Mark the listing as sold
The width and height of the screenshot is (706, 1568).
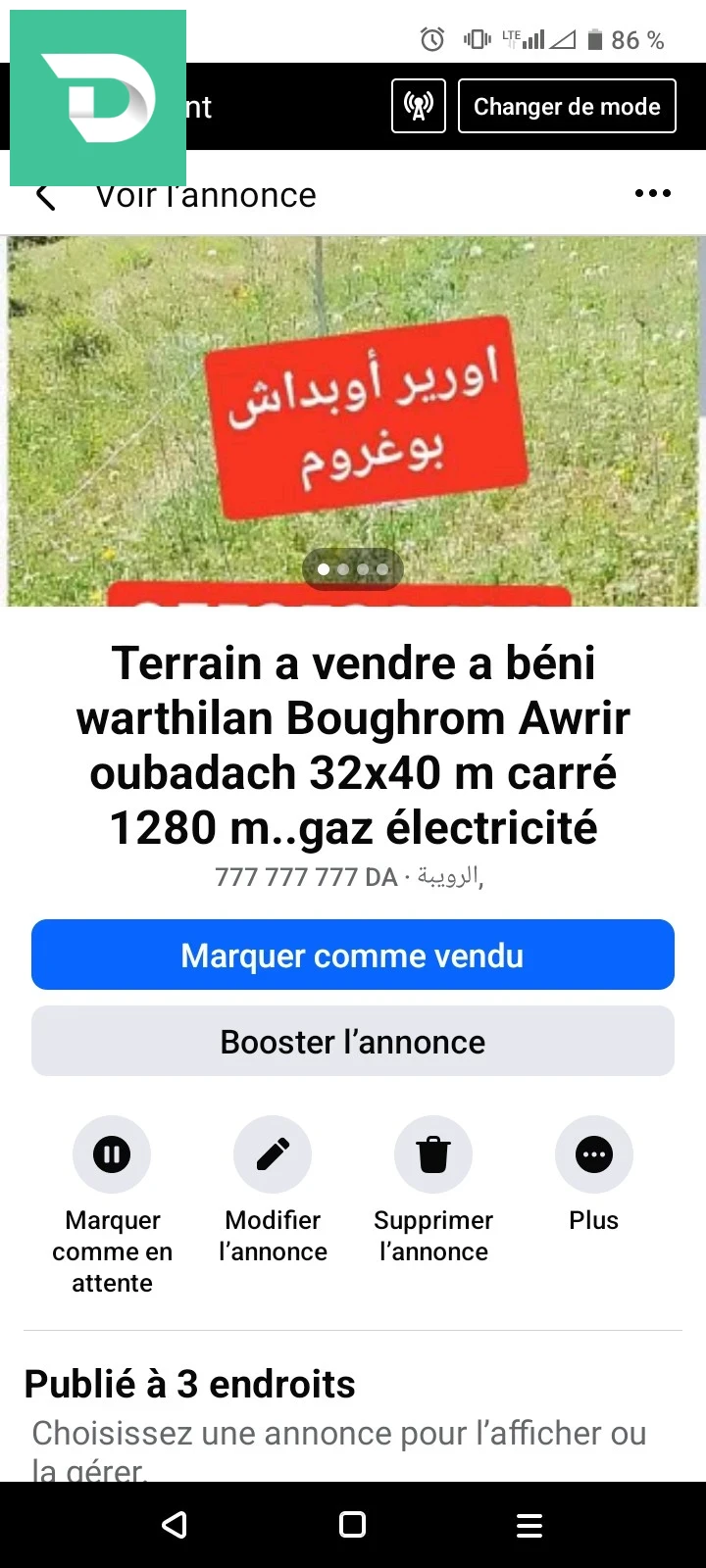coord(353,955)
